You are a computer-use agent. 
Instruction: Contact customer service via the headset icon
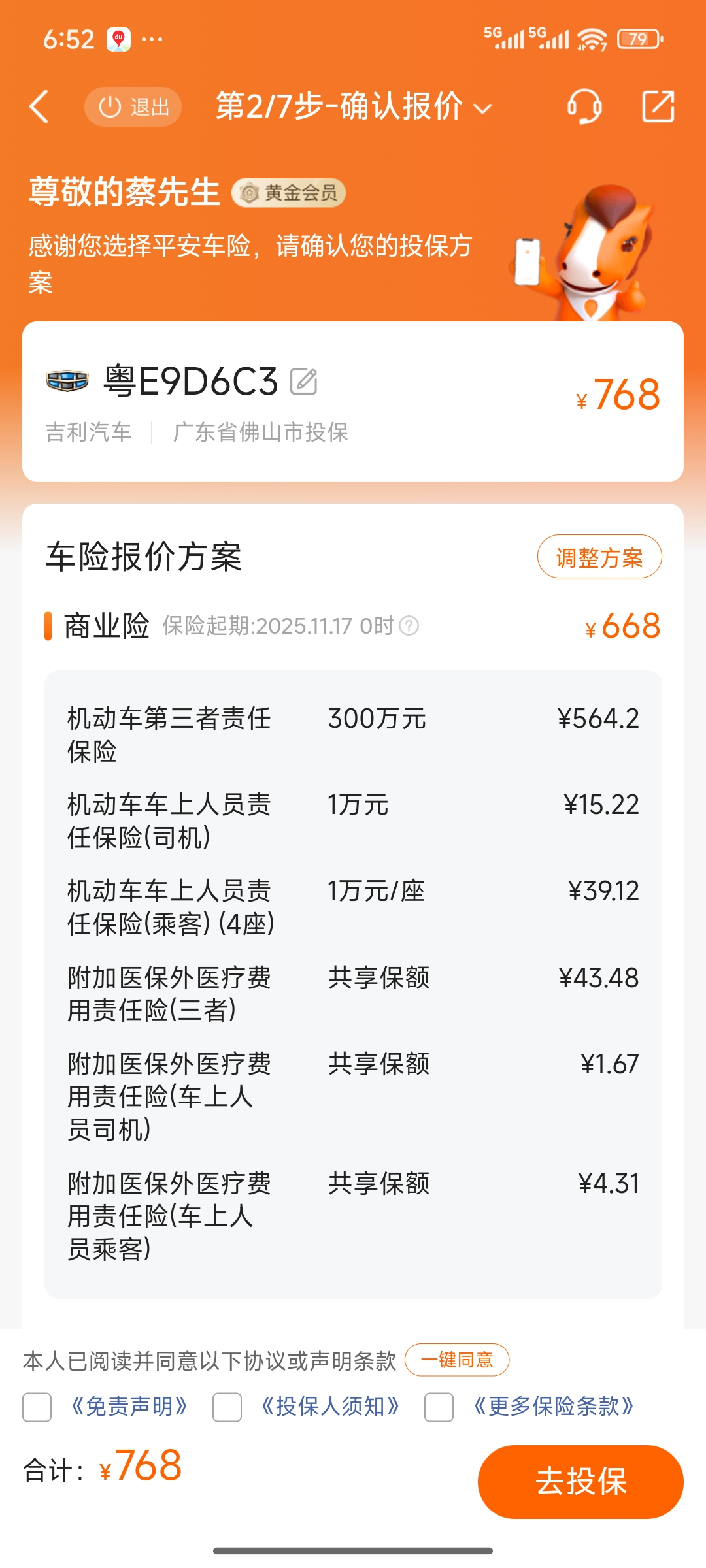[x=584, y=106]
